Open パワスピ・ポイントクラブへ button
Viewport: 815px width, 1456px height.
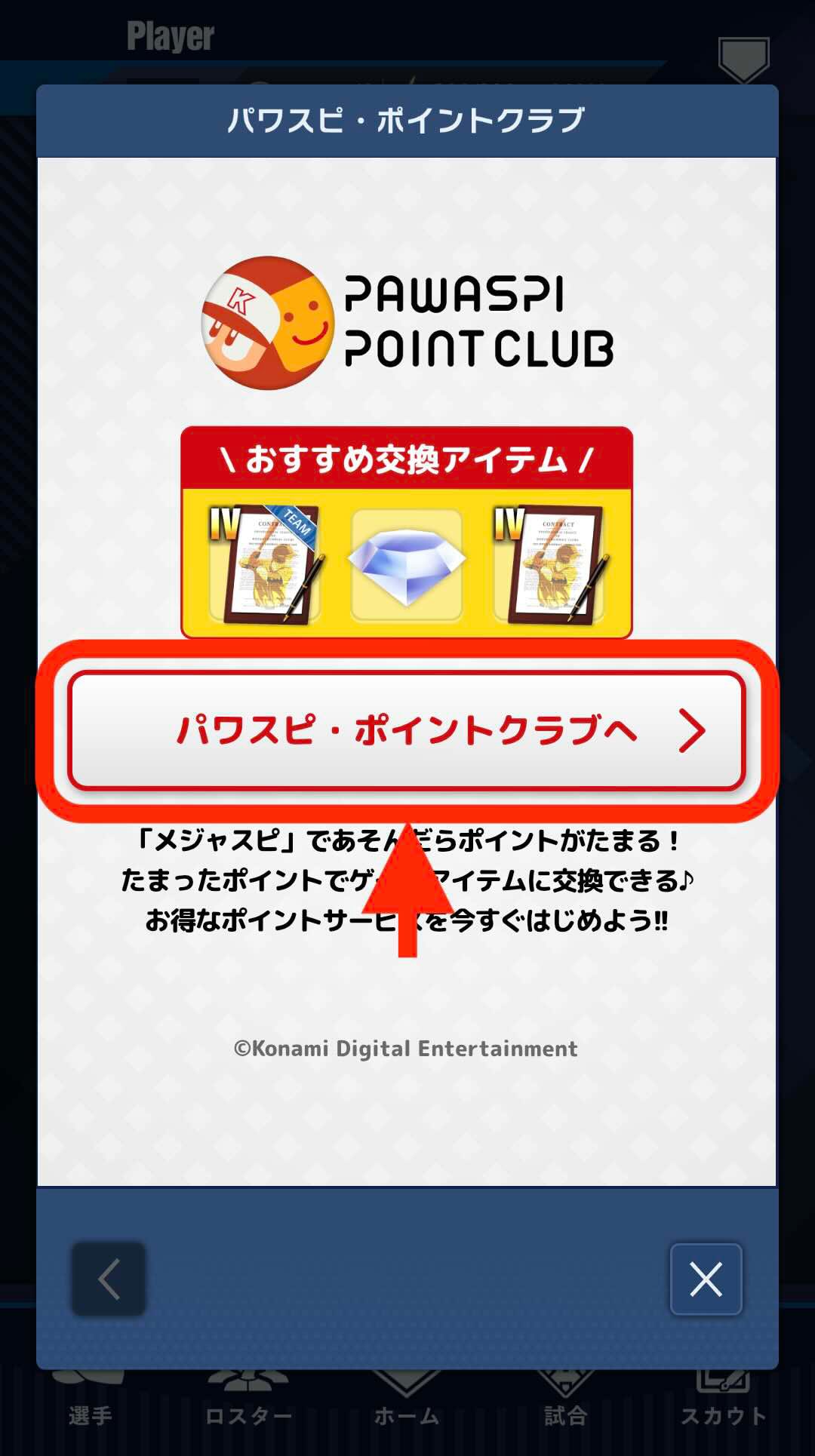(407, 730)
